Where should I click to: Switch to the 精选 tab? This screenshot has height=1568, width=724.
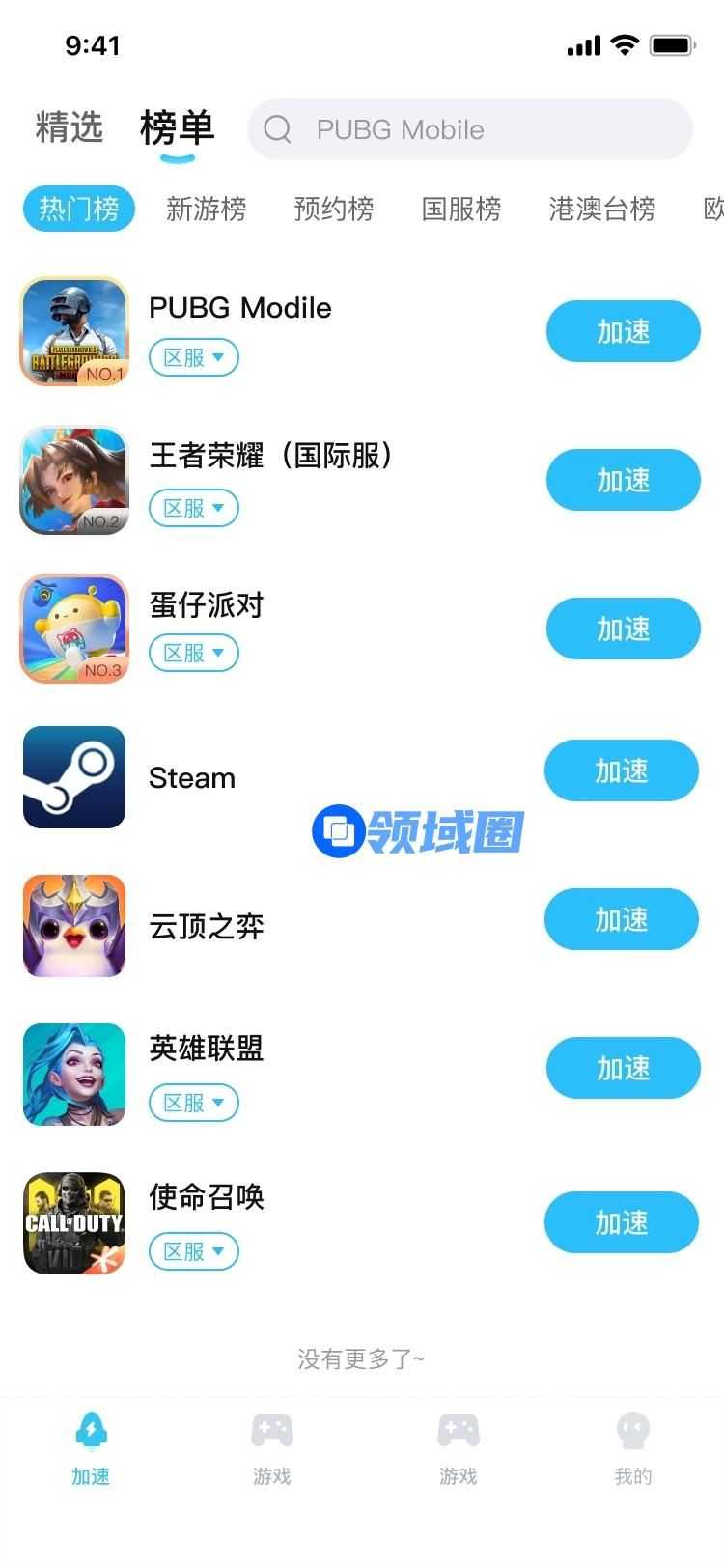pyautogui.click(x=69, y=127)
